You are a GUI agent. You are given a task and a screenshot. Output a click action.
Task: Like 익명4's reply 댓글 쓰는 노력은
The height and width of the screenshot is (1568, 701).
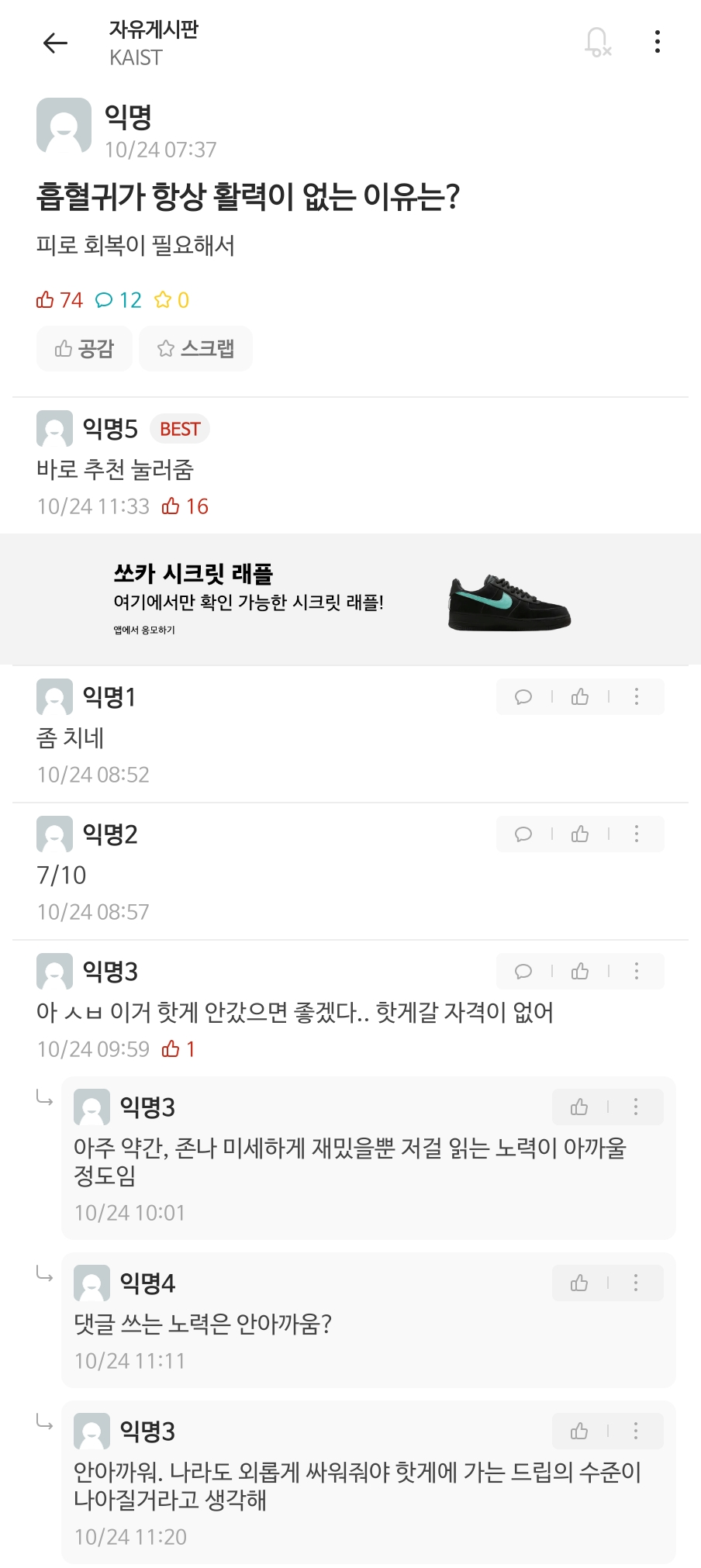[579, 1283]
